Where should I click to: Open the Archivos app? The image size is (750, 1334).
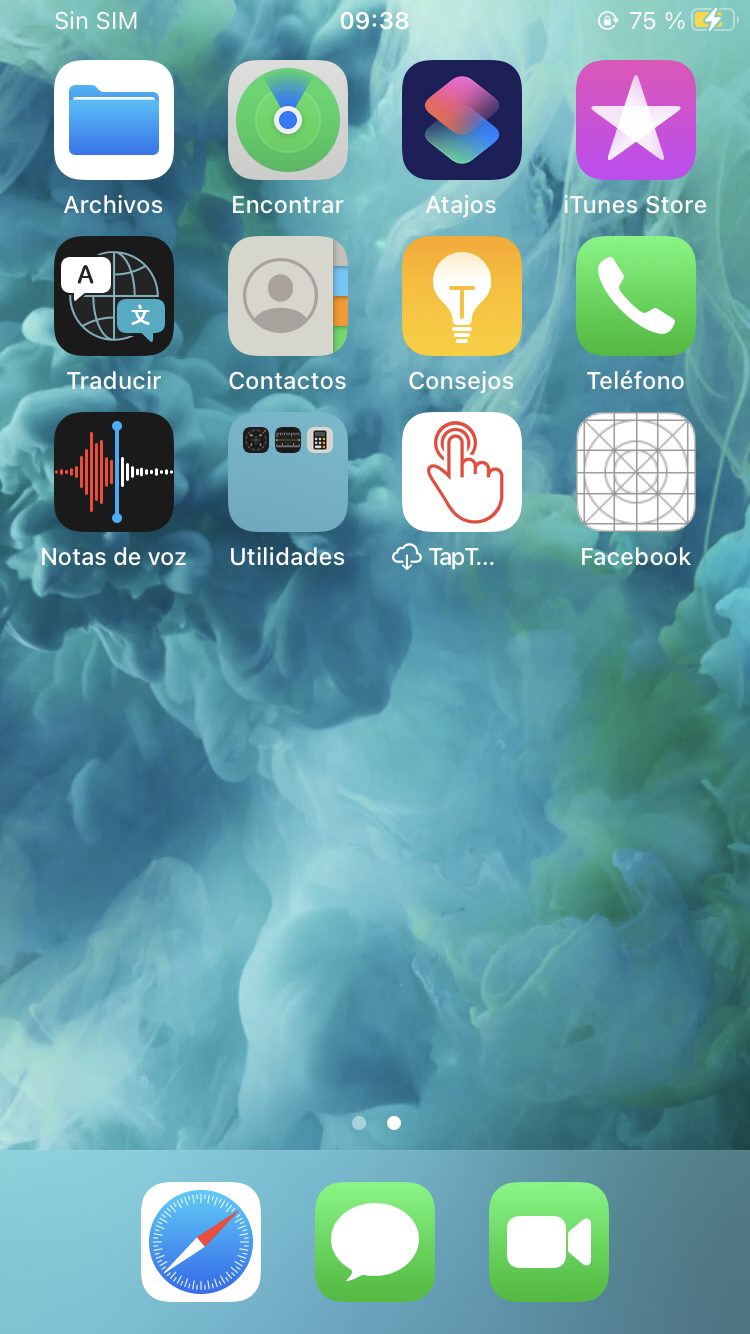[114, 120]
